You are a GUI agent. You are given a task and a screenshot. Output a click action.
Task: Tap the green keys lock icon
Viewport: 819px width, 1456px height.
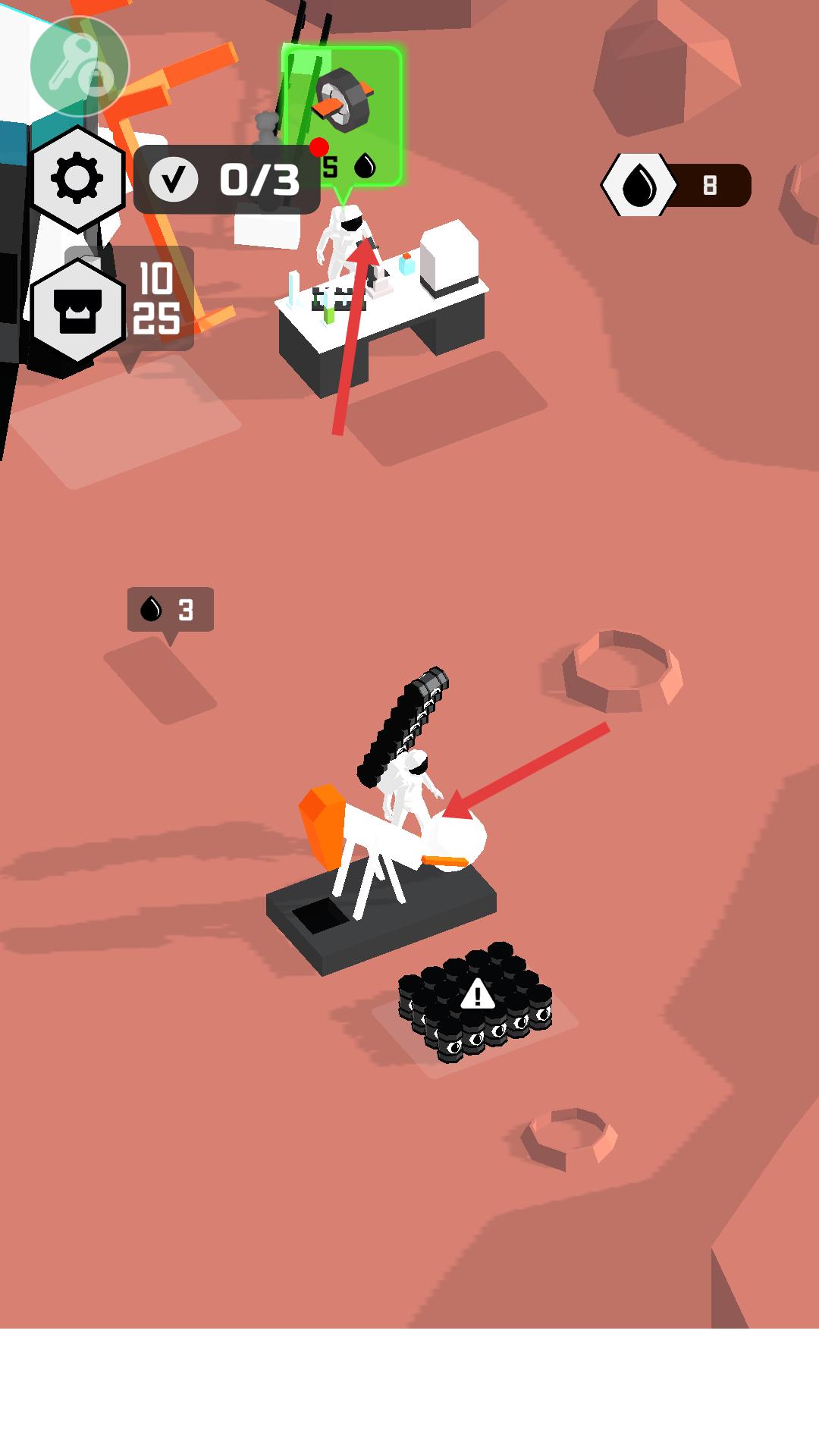pos(79,67)
